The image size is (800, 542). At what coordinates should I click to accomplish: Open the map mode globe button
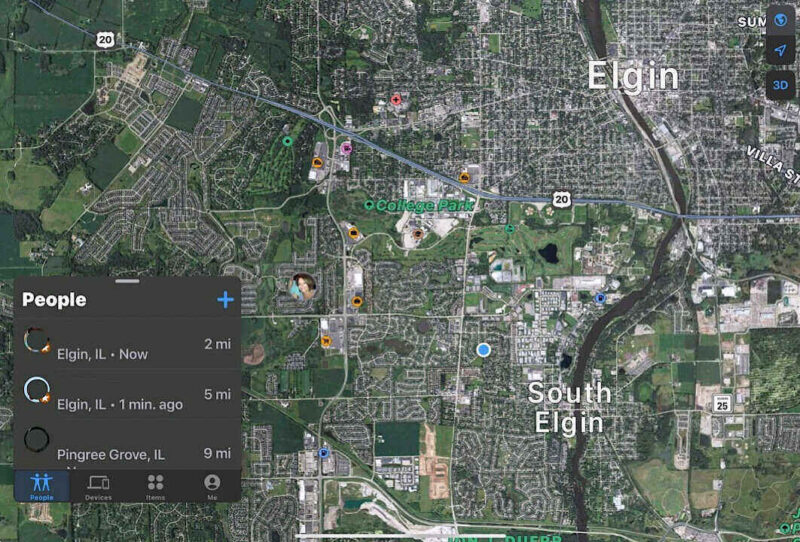point(780,20)
